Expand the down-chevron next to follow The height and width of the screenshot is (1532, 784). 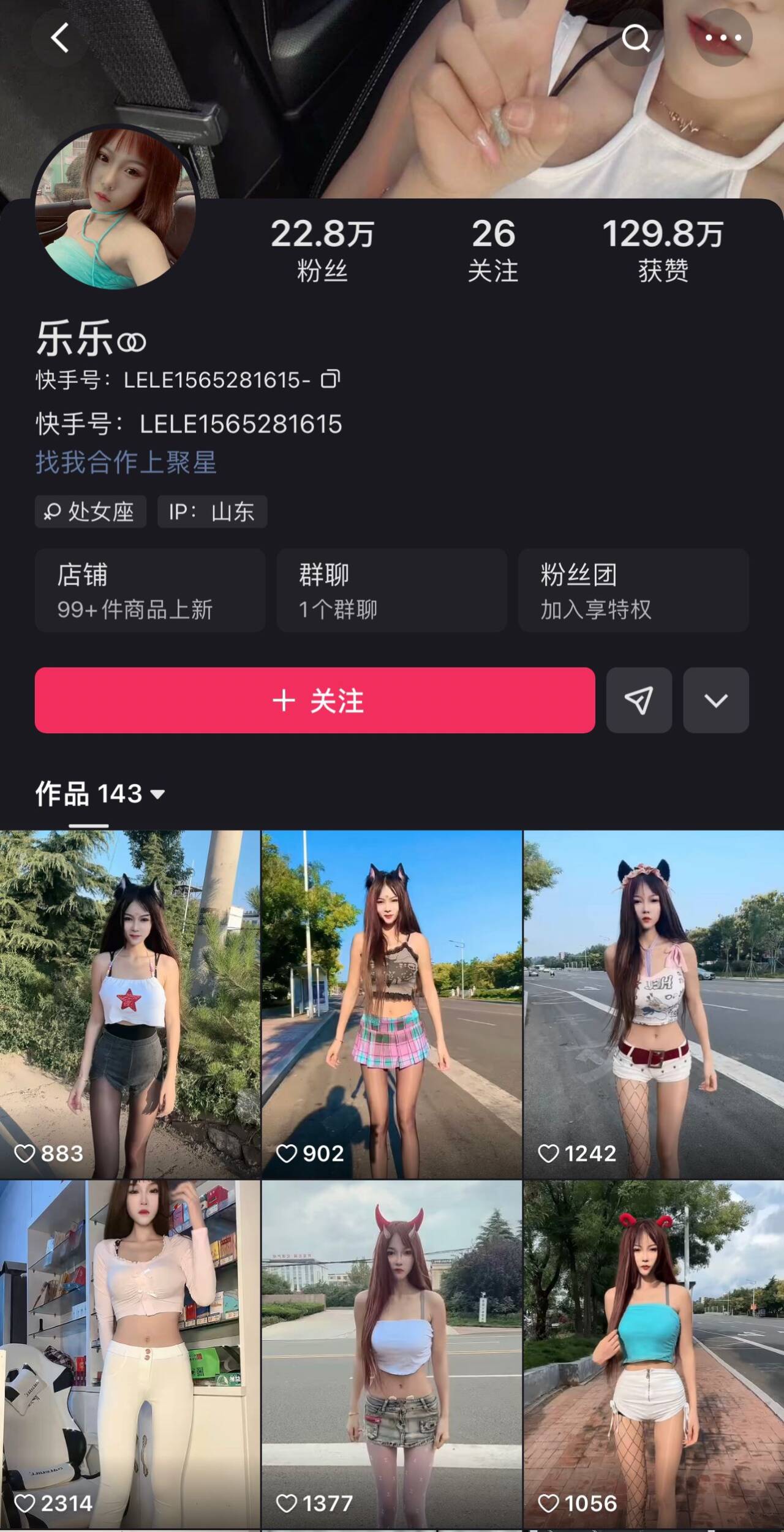[x=715, y=700]
